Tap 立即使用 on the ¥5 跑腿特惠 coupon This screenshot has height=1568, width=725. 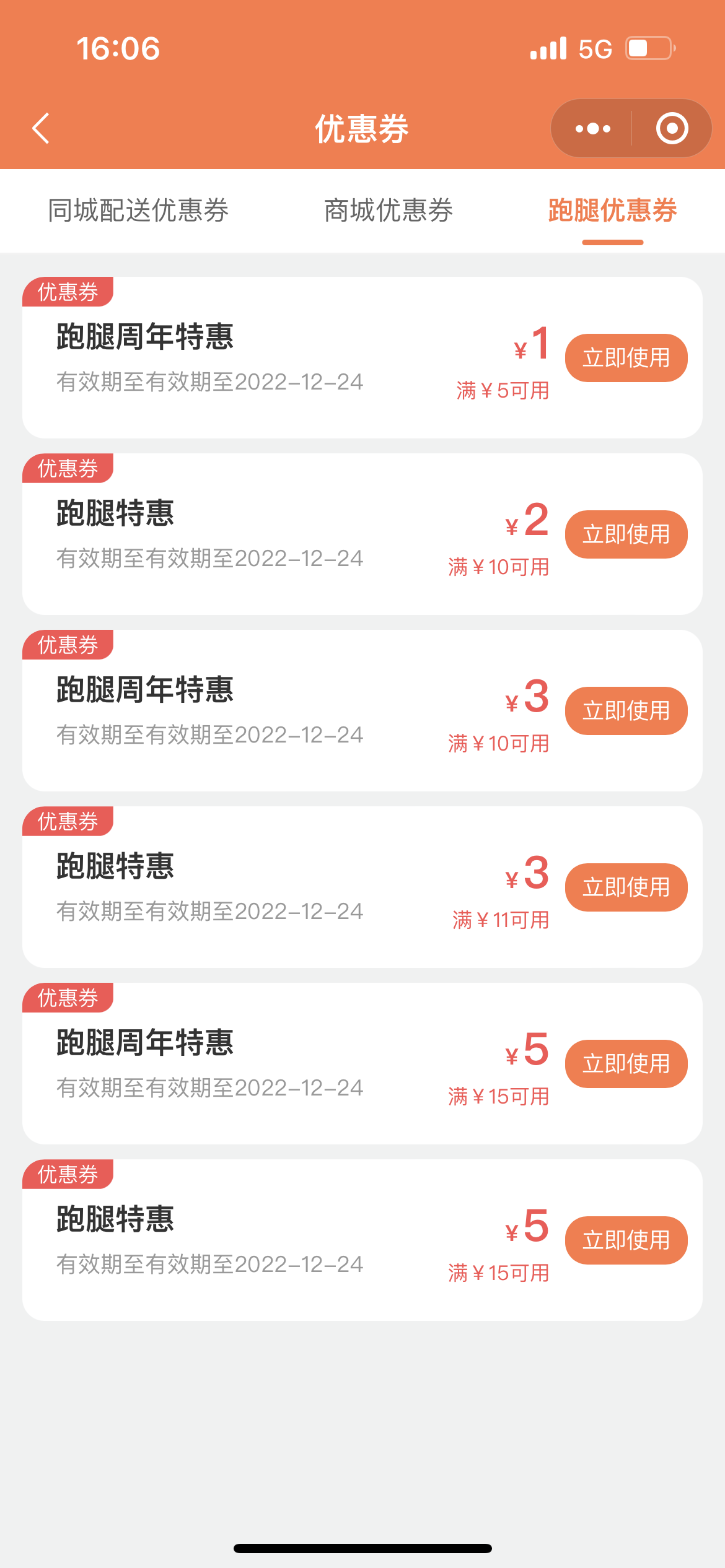(x=626, y=1240)
